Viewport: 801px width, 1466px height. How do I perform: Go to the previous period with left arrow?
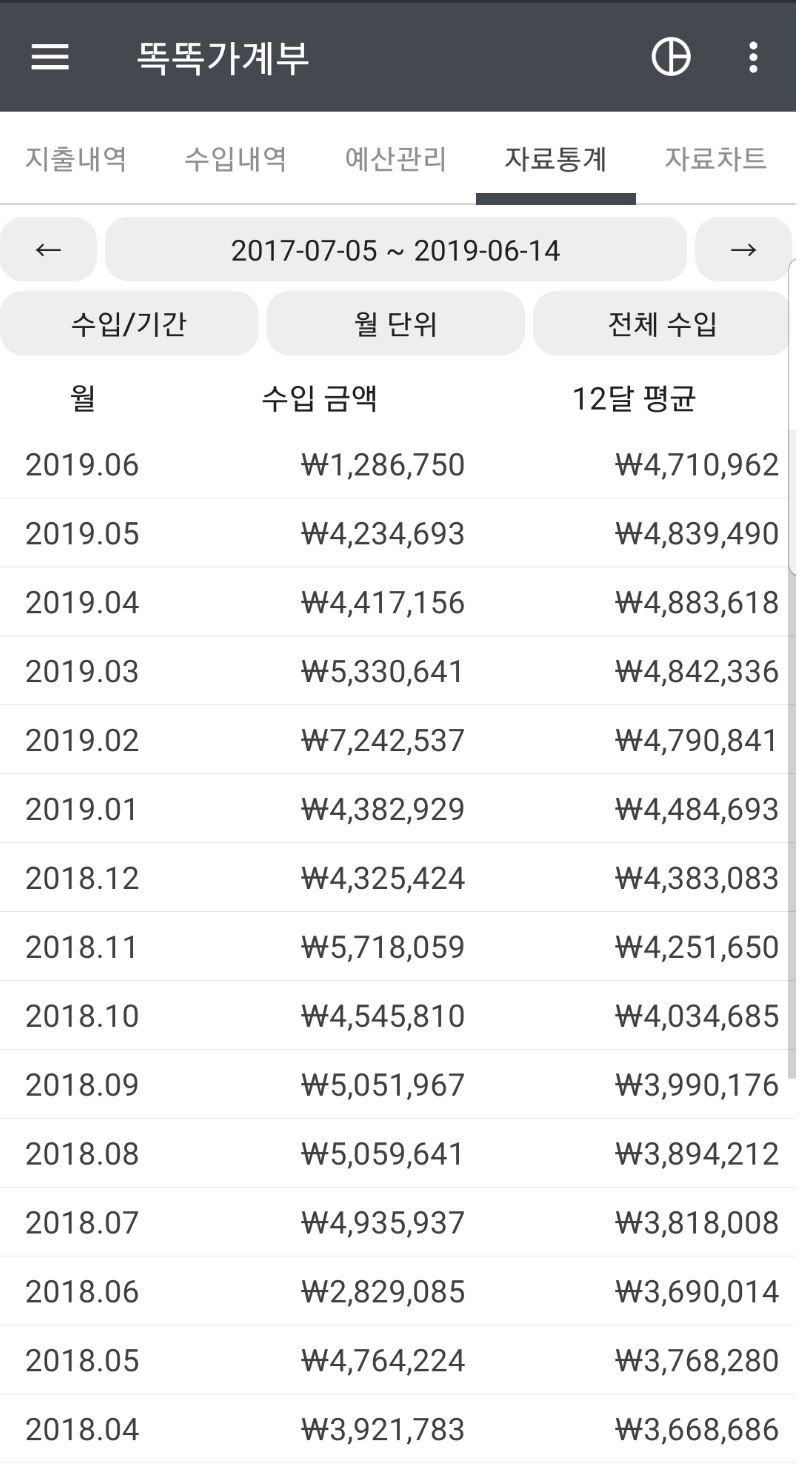tap(48, 249)
